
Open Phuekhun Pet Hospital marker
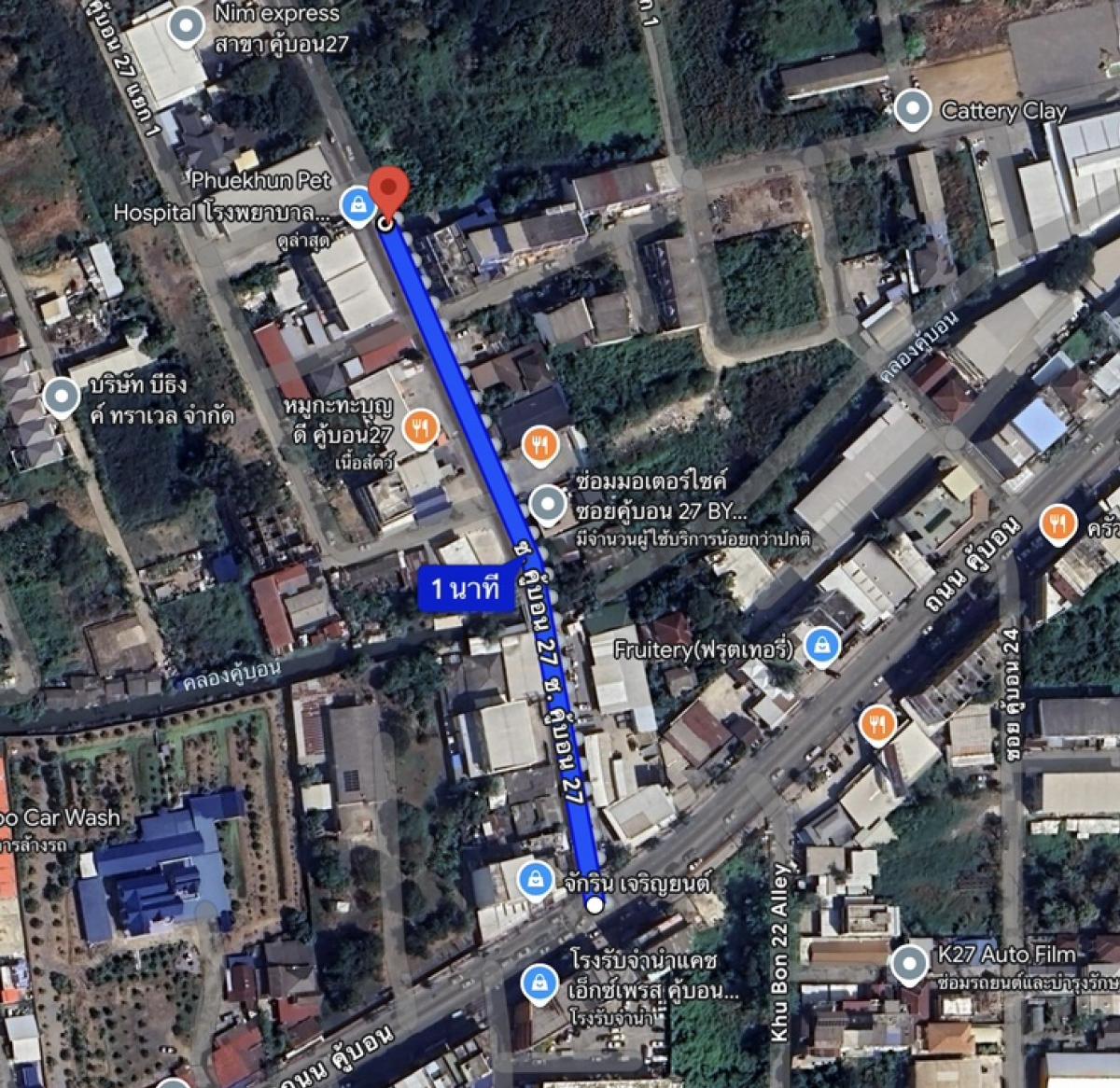pos(355,204)
